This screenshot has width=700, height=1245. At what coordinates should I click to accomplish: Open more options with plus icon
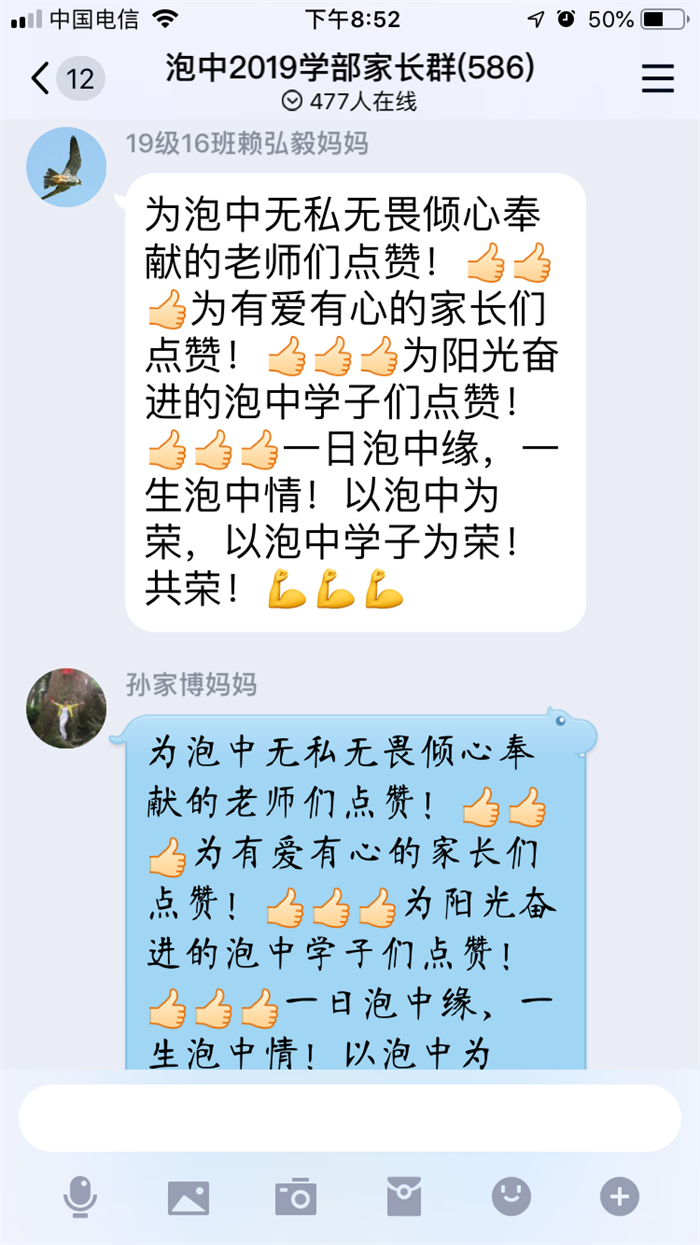point(619,1196)
